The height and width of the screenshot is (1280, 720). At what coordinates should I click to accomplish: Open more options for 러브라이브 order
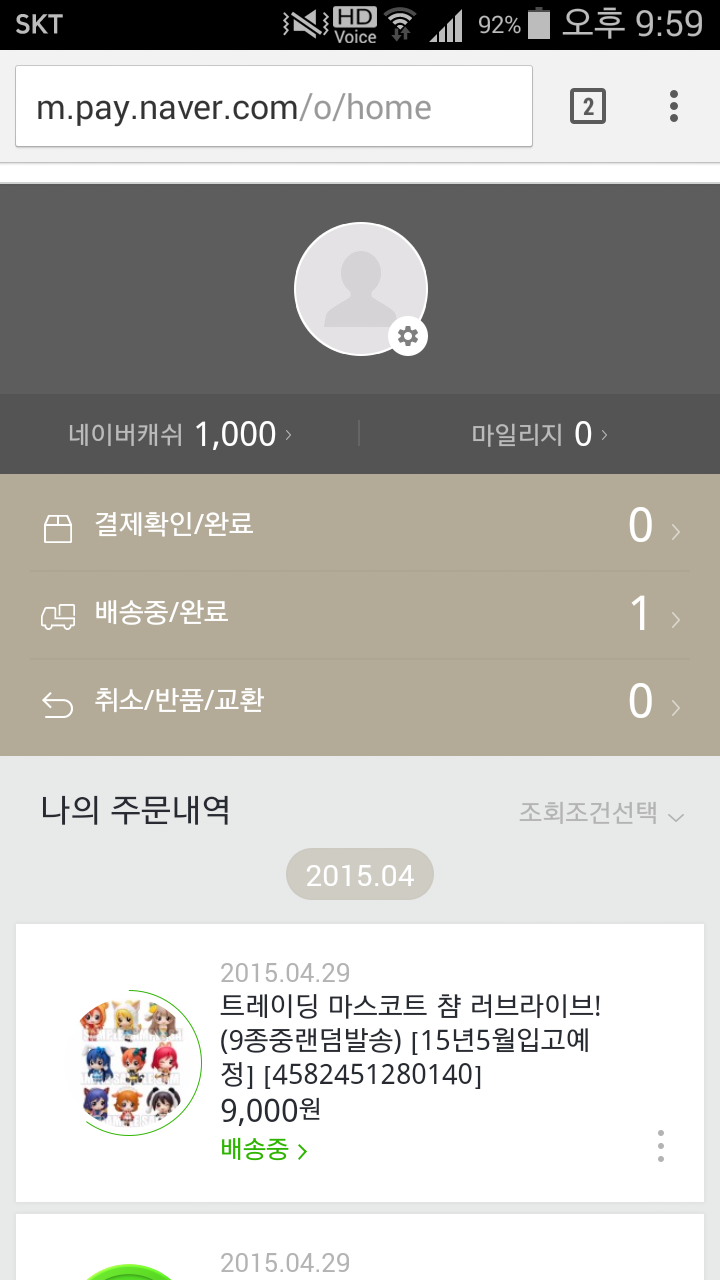pyautogui.click(x=661, y=1146)
